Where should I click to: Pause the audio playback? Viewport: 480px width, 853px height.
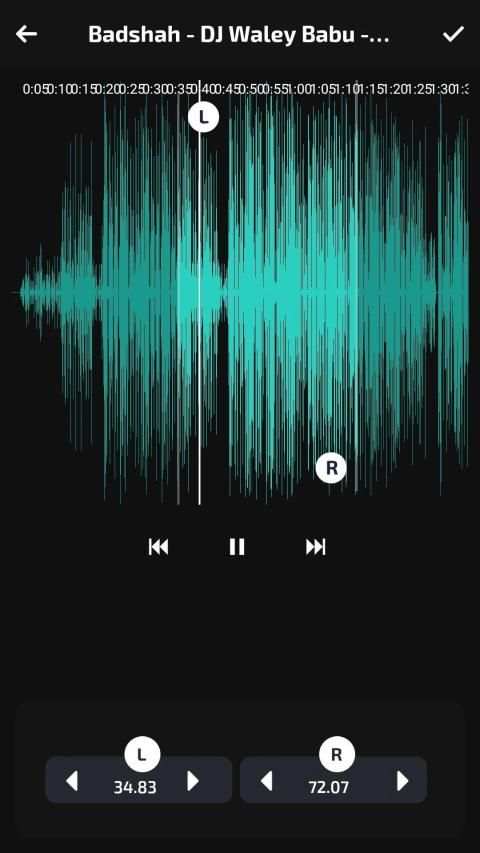[237, 547]
